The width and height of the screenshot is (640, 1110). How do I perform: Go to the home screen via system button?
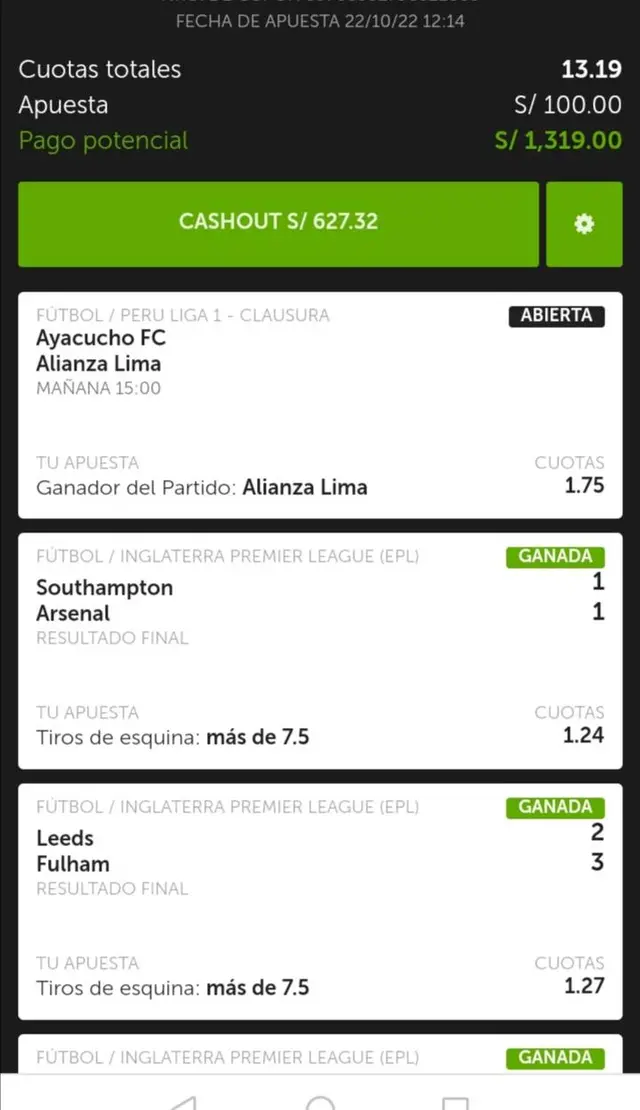(320, 1100)
